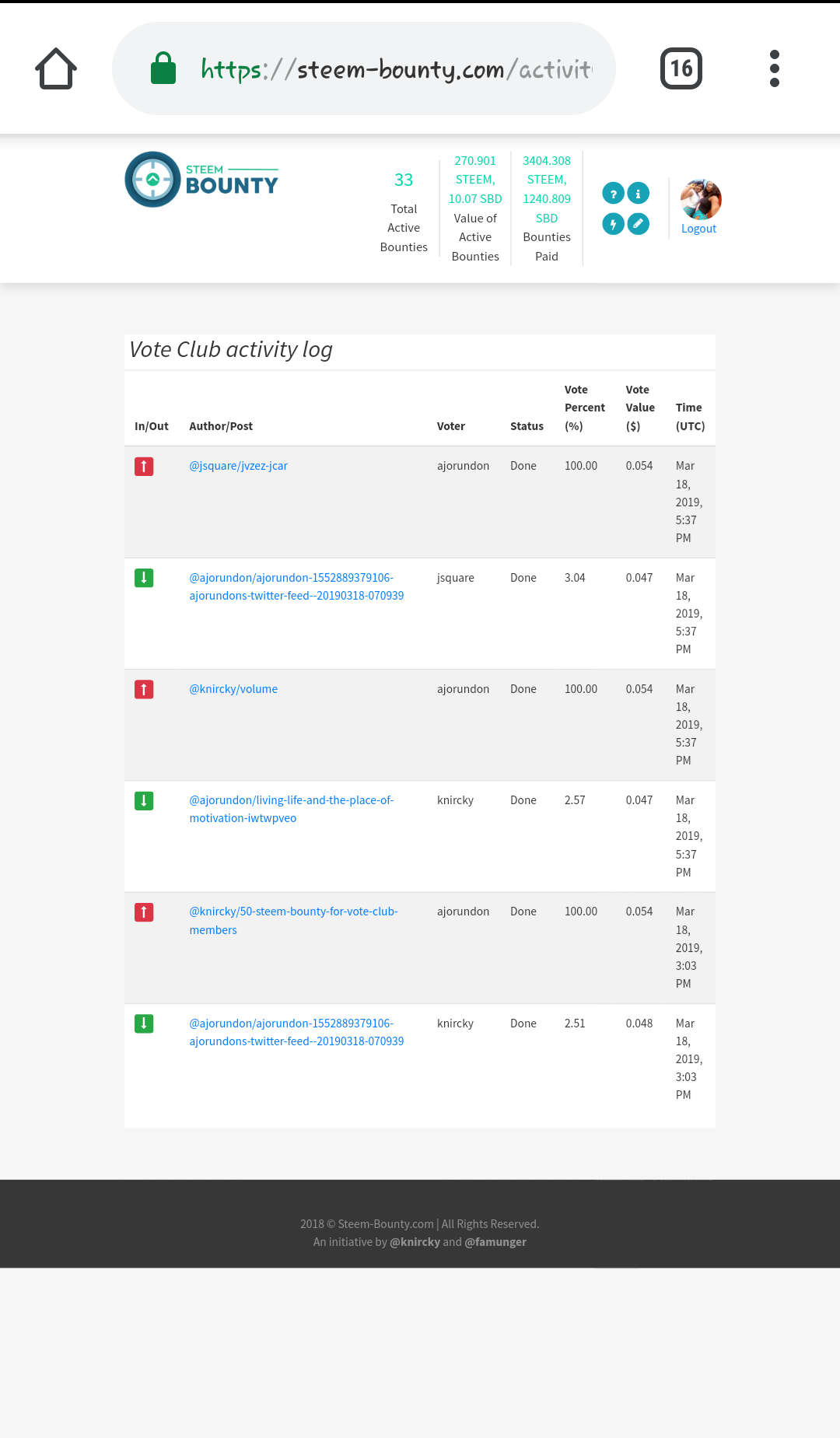Screen dimensions: 840x1438
Task: Open the @knircky/volume post link
Action: (x=233, y=689)
